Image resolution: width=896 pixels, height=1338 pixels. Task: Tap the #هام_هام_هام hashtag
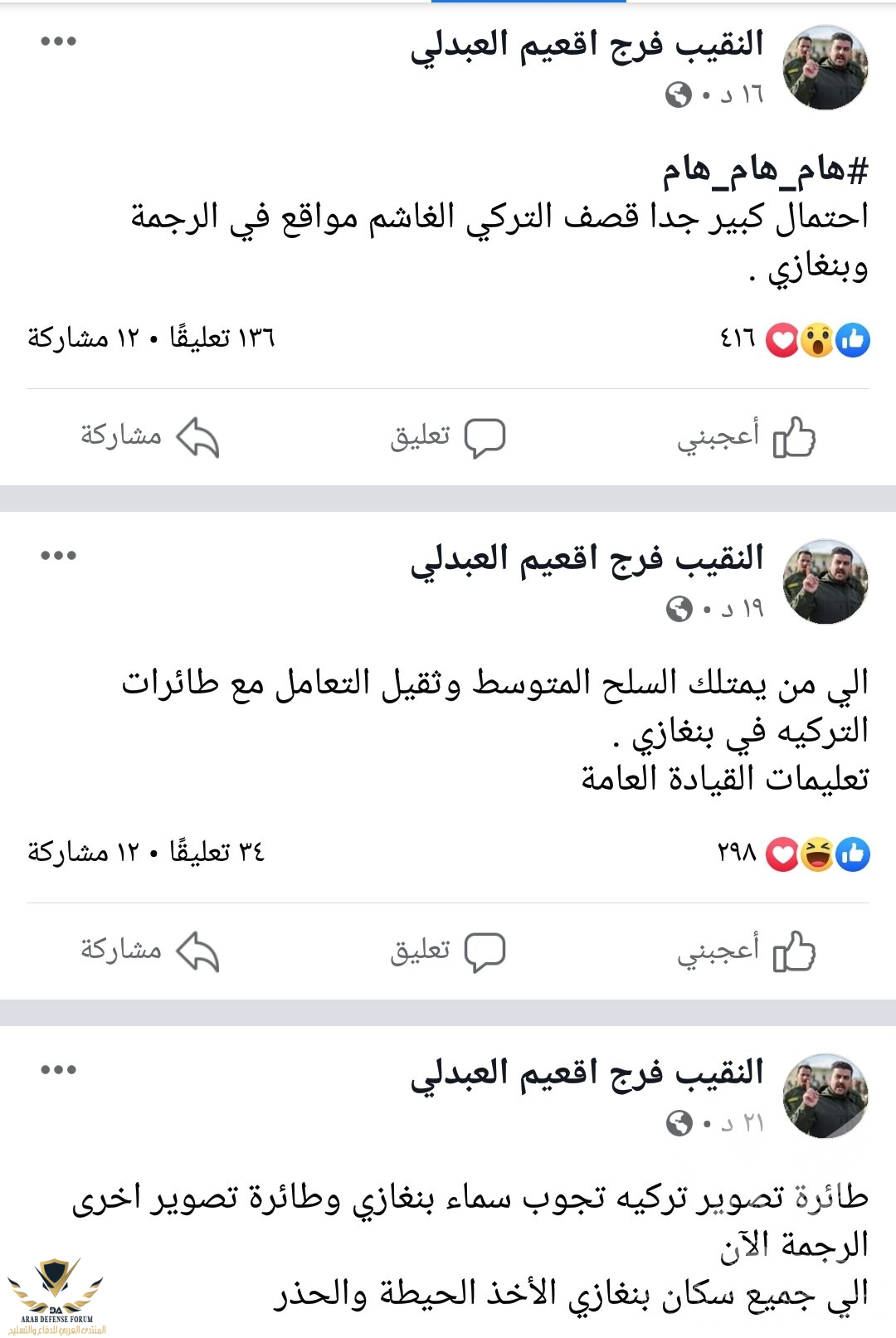pos(764,170)
